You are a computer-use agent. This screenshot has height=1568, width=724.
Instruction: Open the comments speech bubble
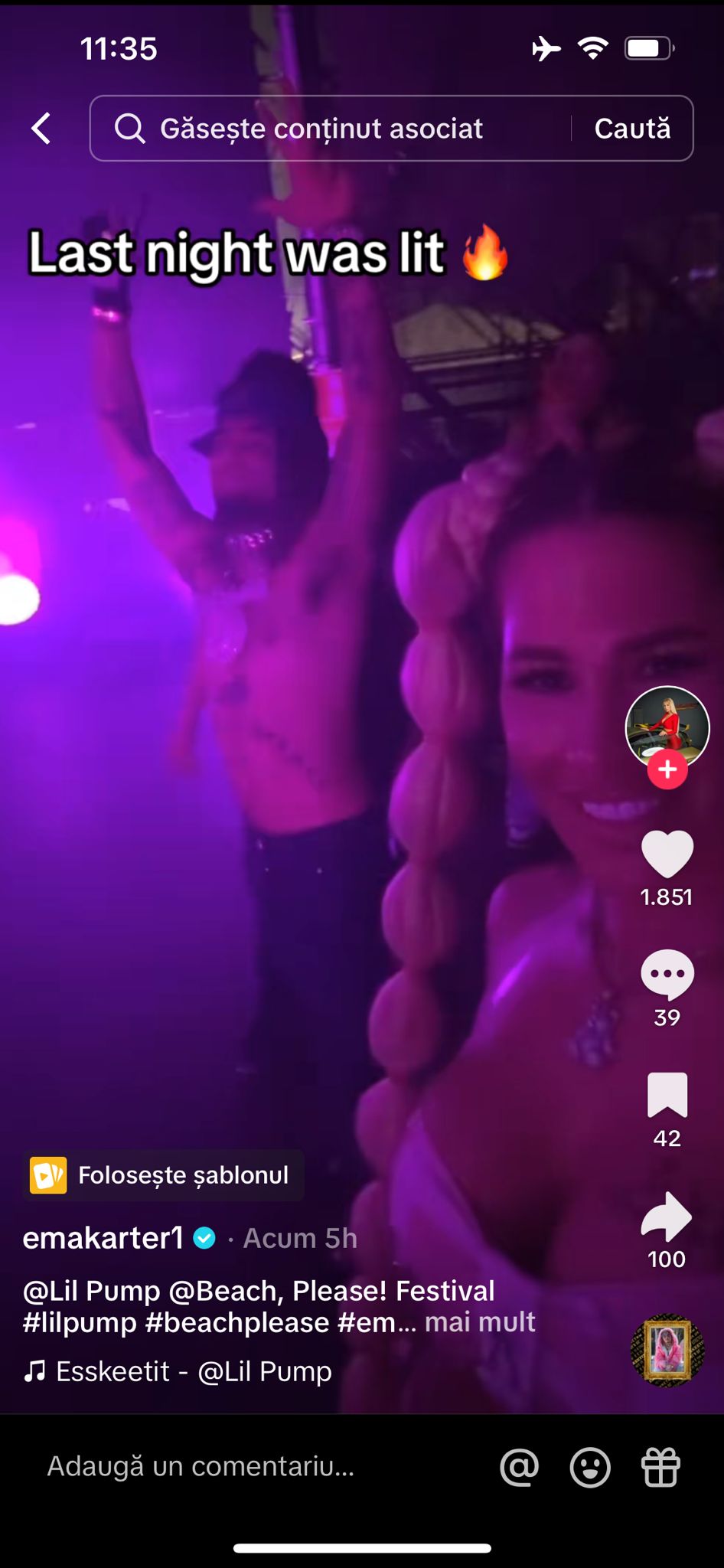(667, 974)
